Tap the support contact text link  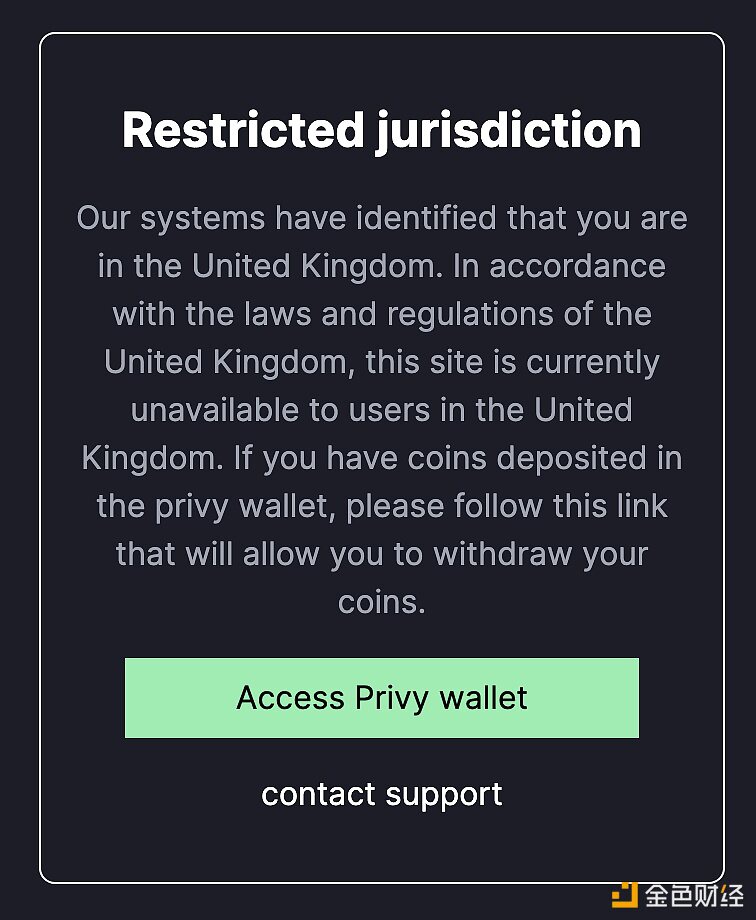(x=381, y=794)
